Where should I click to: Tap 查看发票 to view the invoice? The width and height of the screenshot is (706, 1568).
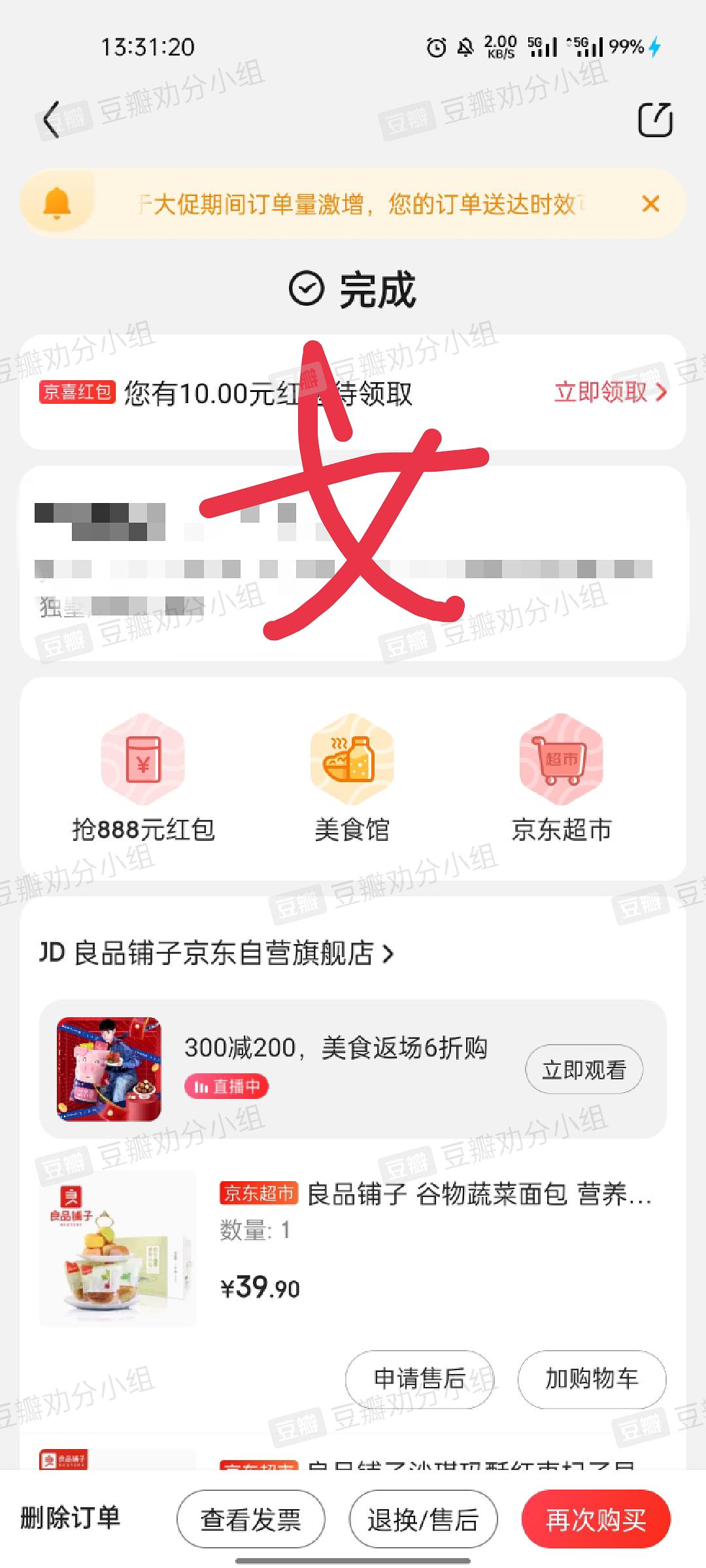click(251, 1520)
